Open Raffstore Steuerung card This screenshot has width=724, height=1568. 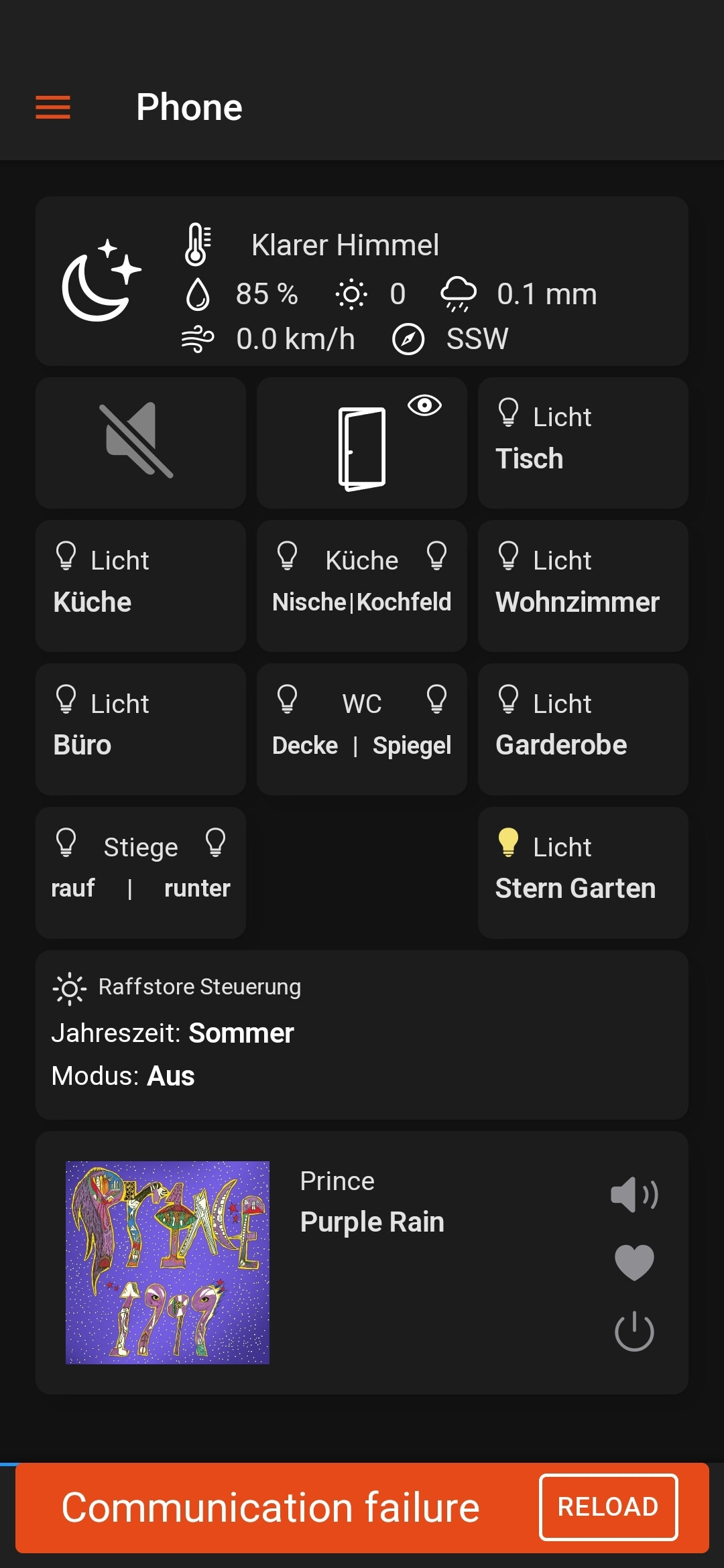(362, 1035)
